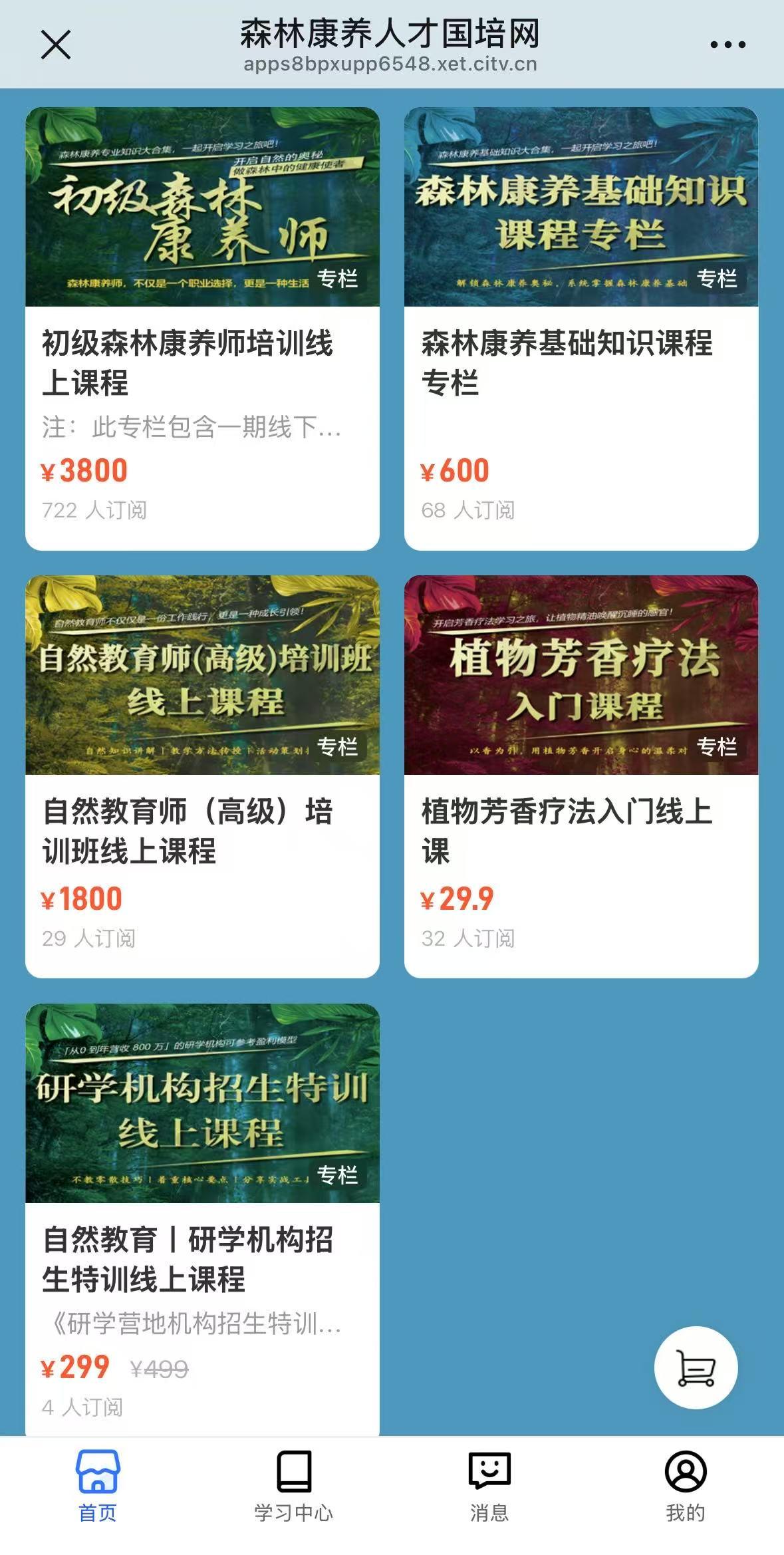Screen dimensions: 784x1555
Task: Open 初级森林康养师培训线上课程 course card
Action: (202, 329)
